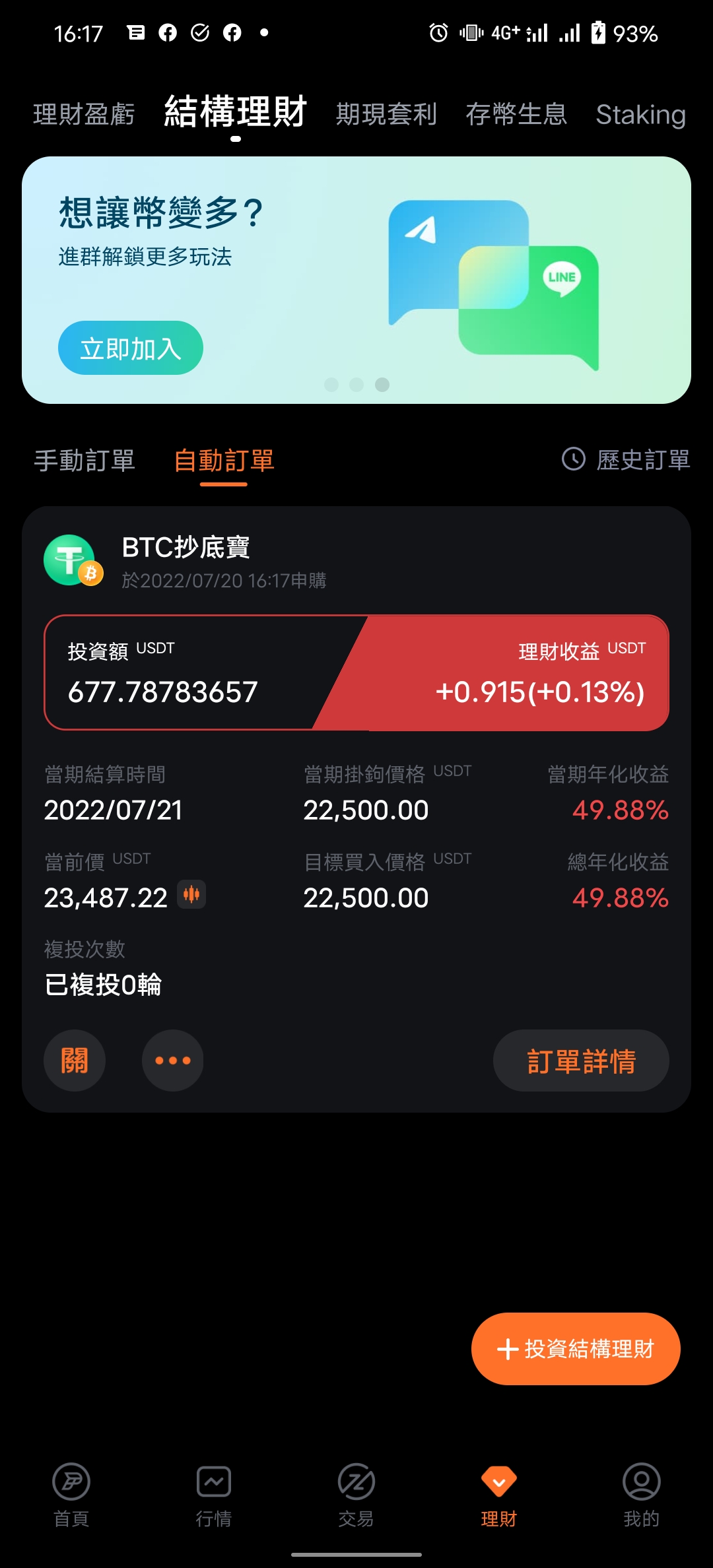This screenshot has height=1568, width=713.
Task: Open the three-dot more options button
Action: 172,1061
